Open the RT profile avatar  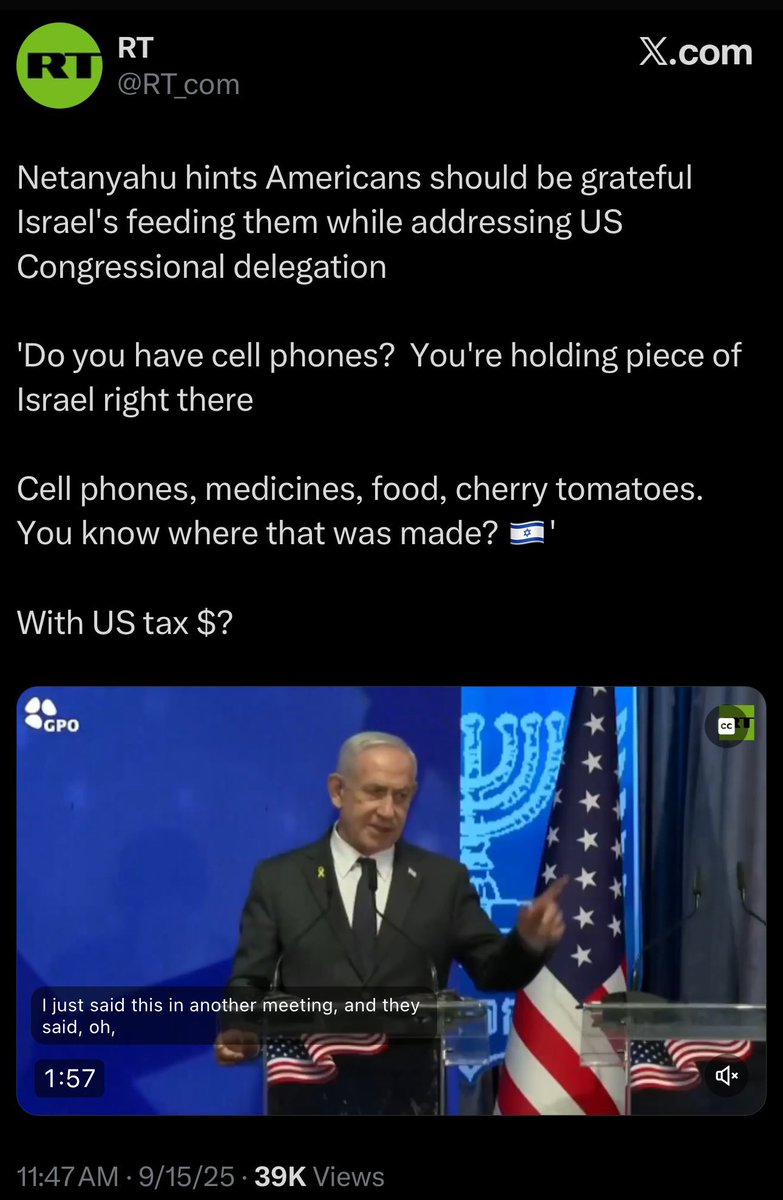(x=59, y=65)
